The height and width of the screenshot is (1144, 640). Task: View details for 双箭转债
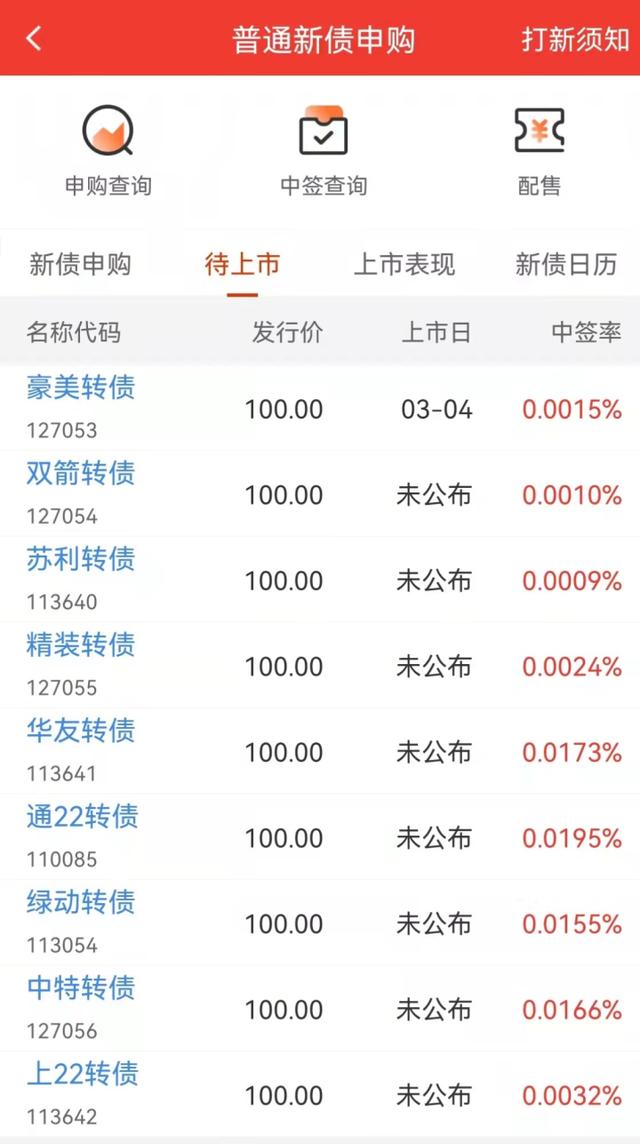tap(81, 474)
